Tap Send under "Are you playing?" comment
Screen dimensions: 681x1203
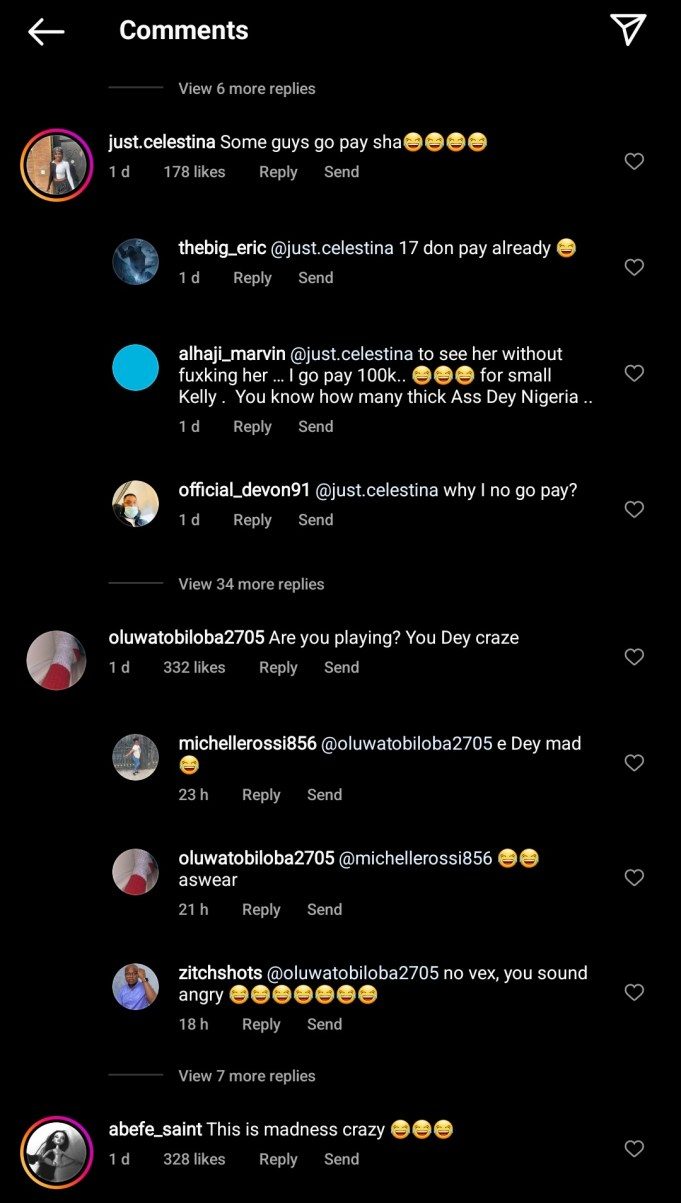pyautogui.click(x=341, y=667)
